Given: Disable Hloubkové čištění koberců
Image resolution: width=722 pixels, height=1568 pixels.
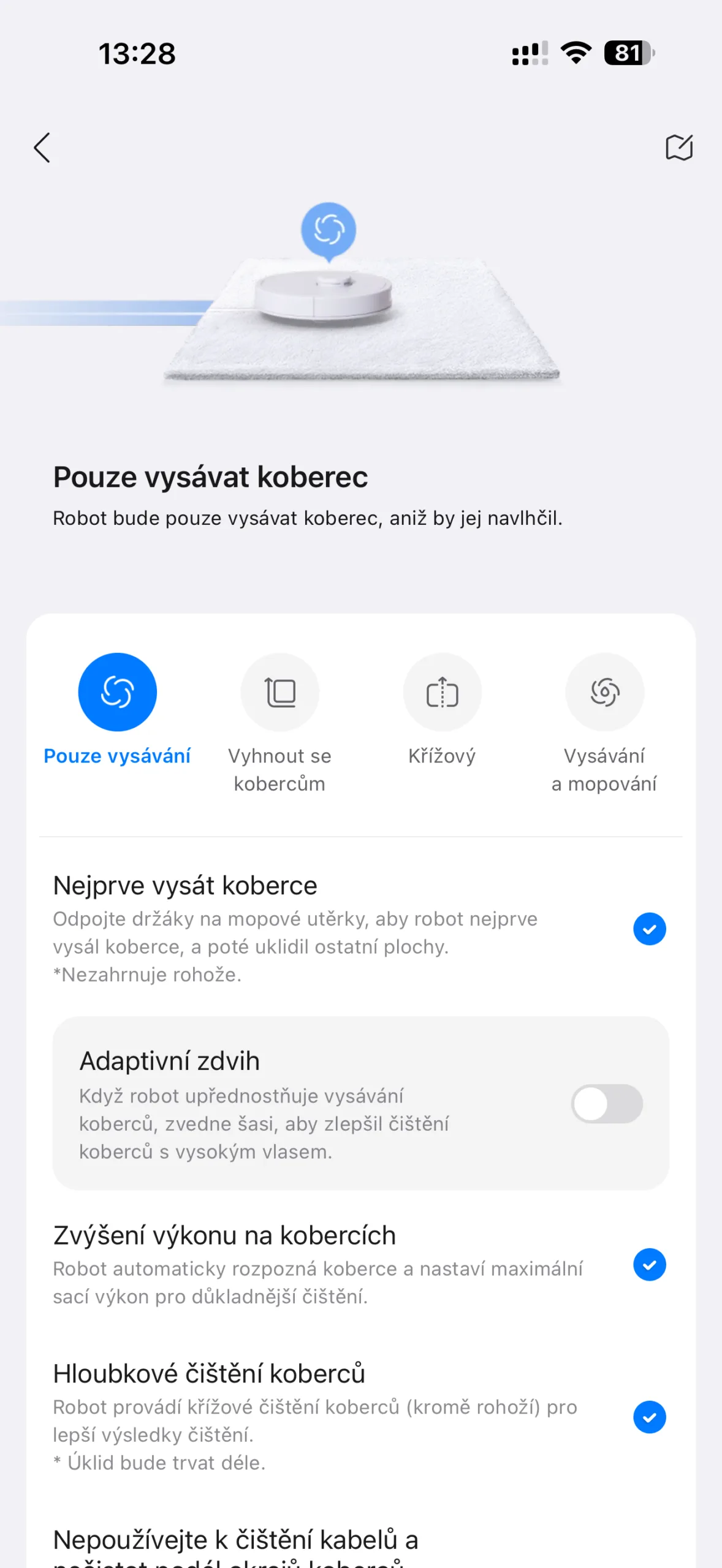Looking at the screenshot, I should 649,1417.
